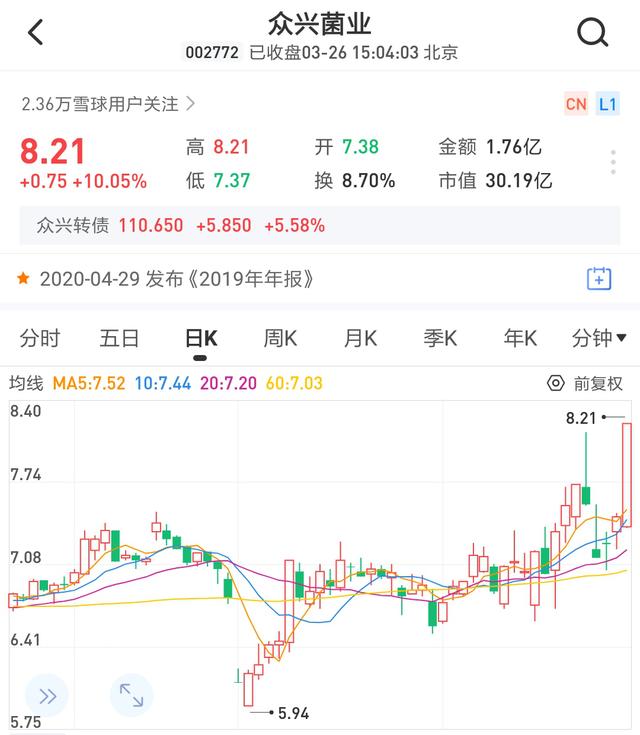Expand the chart to fullscreen

(131, 695)
